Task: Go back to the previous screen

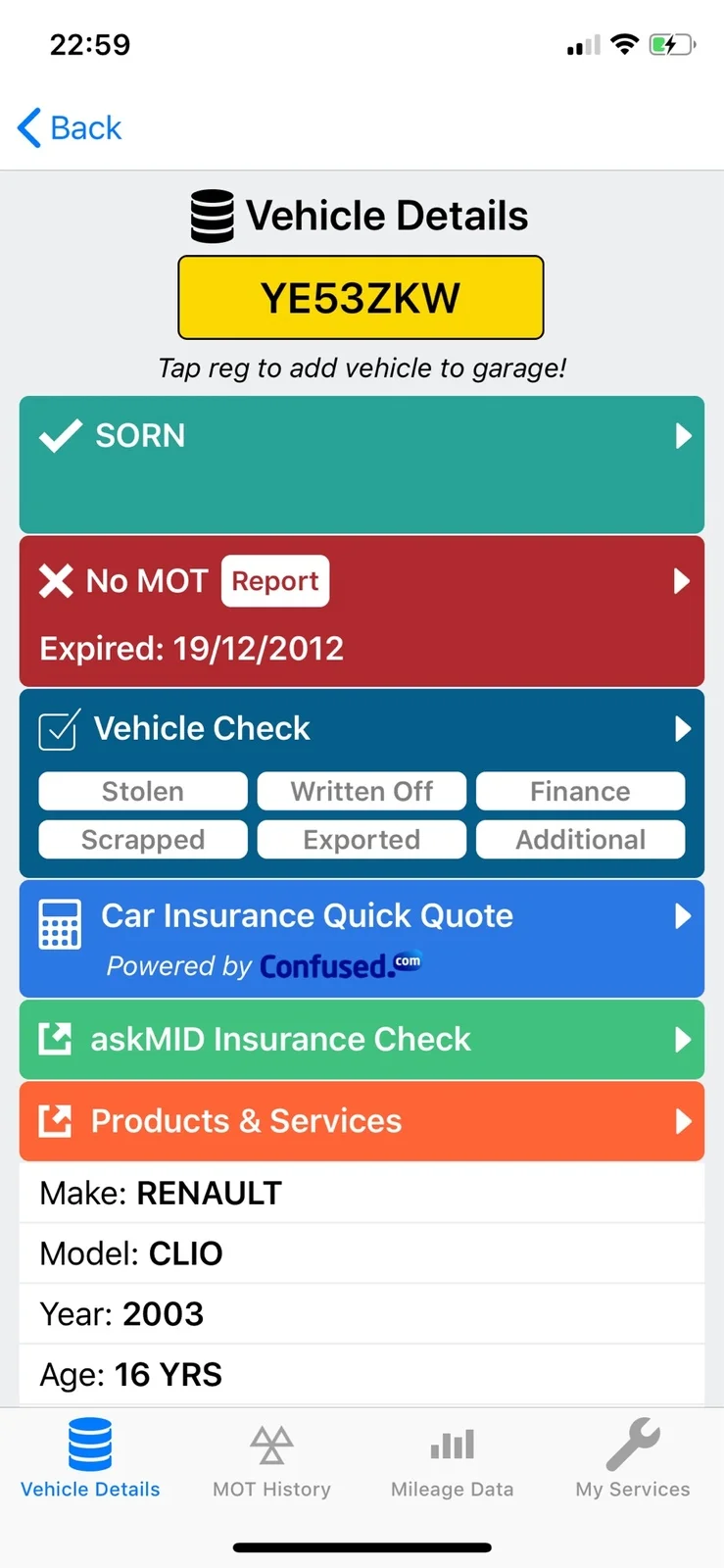Action: [70, 127]
